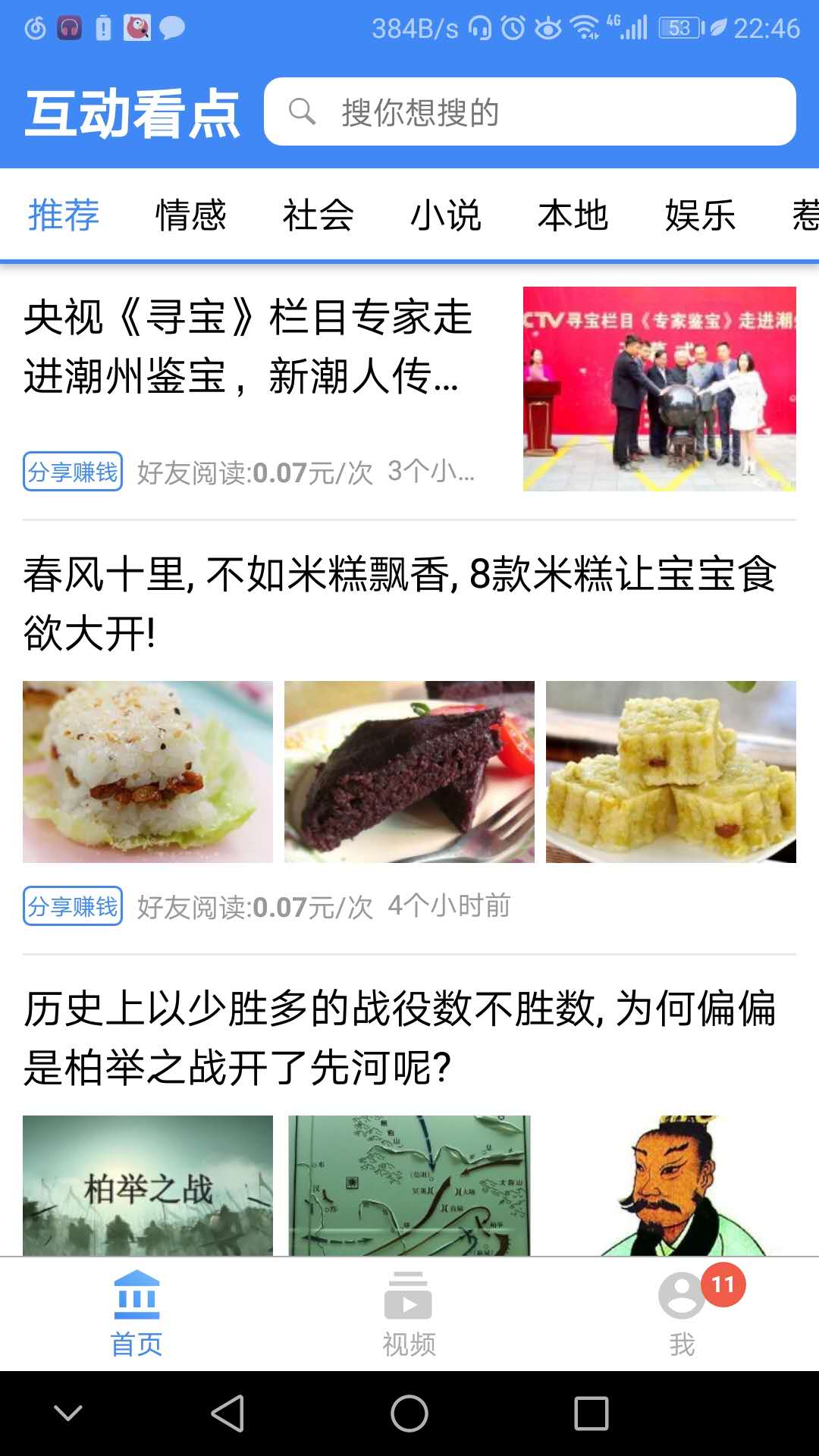
Task: Open the CCTV 寻宝 article thumbnail
Action: point(659,388)
